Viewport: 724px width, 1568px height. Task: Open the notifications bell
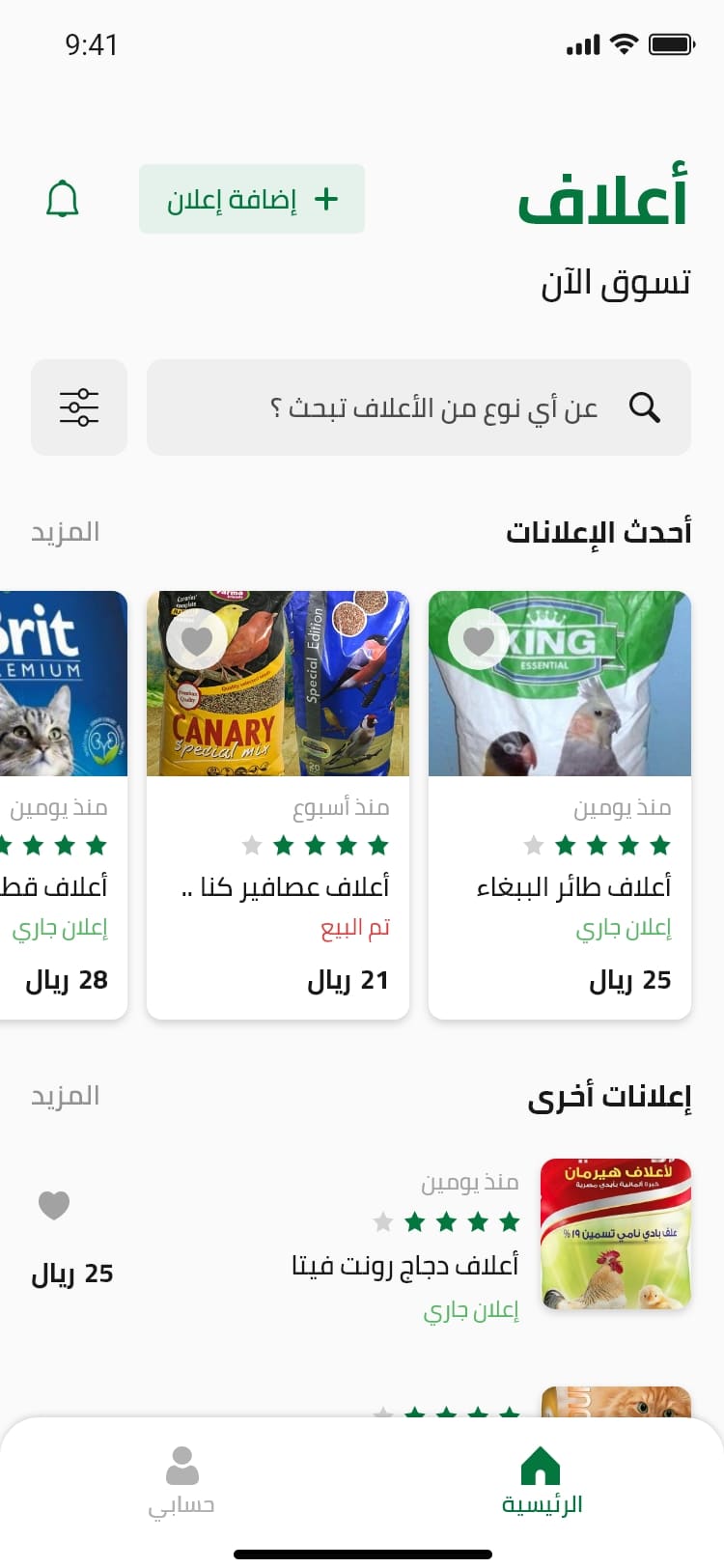click(63, 199)
